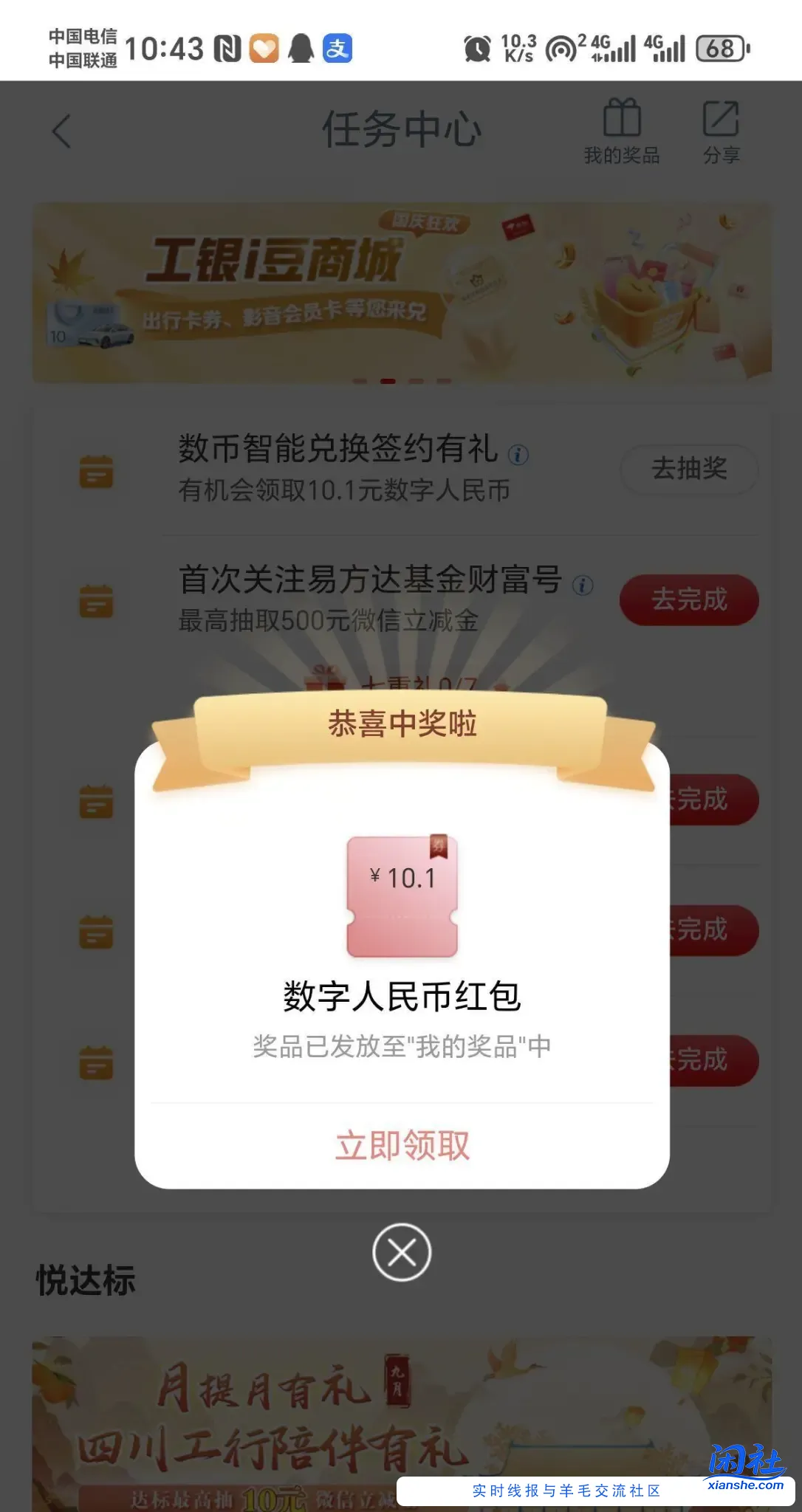
Task: Tap the back arrow to exit 任务中心
Action: pyautogui.click(x=62, y=131)
